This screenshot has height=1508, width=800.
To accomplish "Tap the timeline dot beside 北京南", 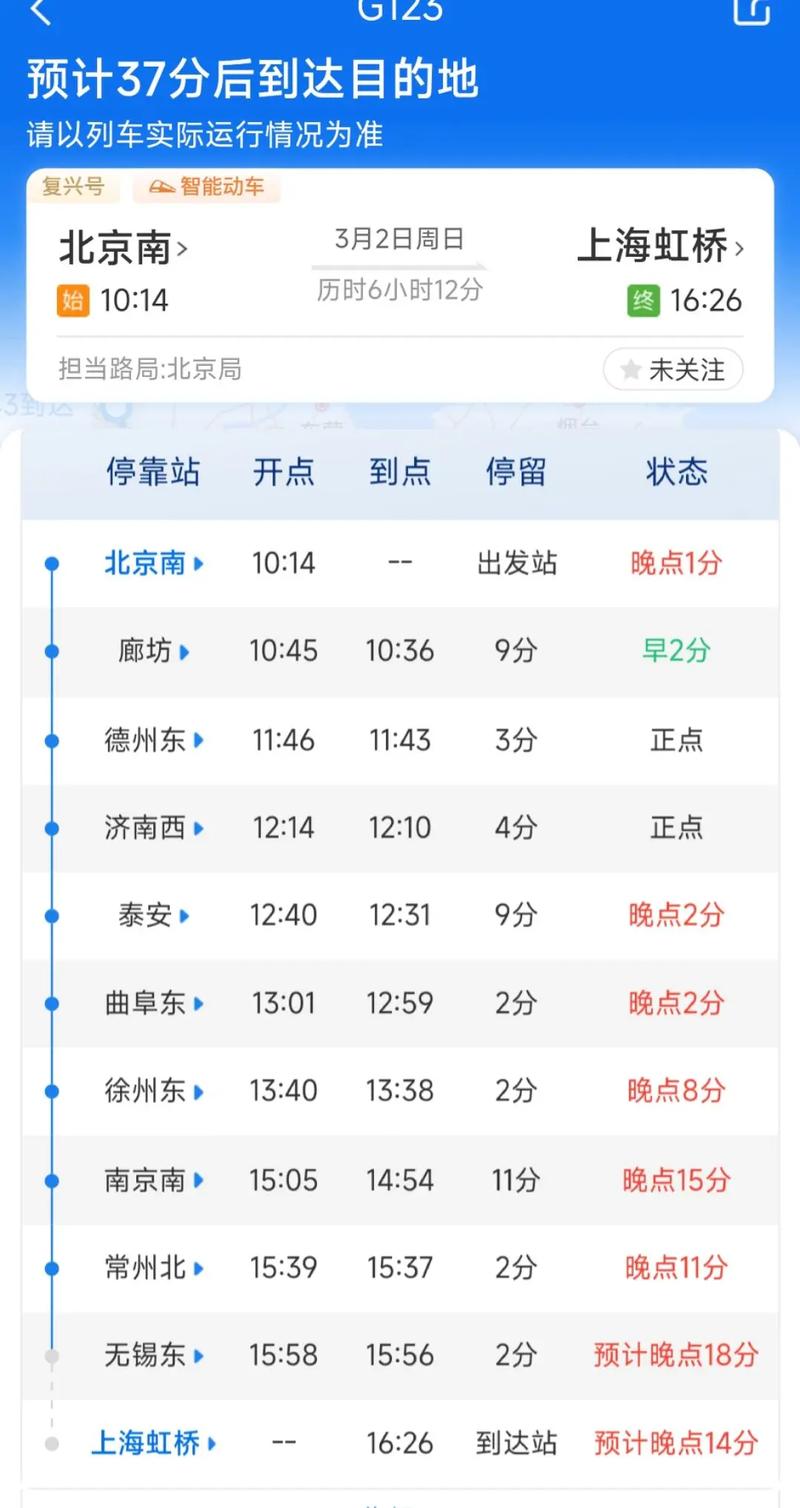I will pos(52,563).
